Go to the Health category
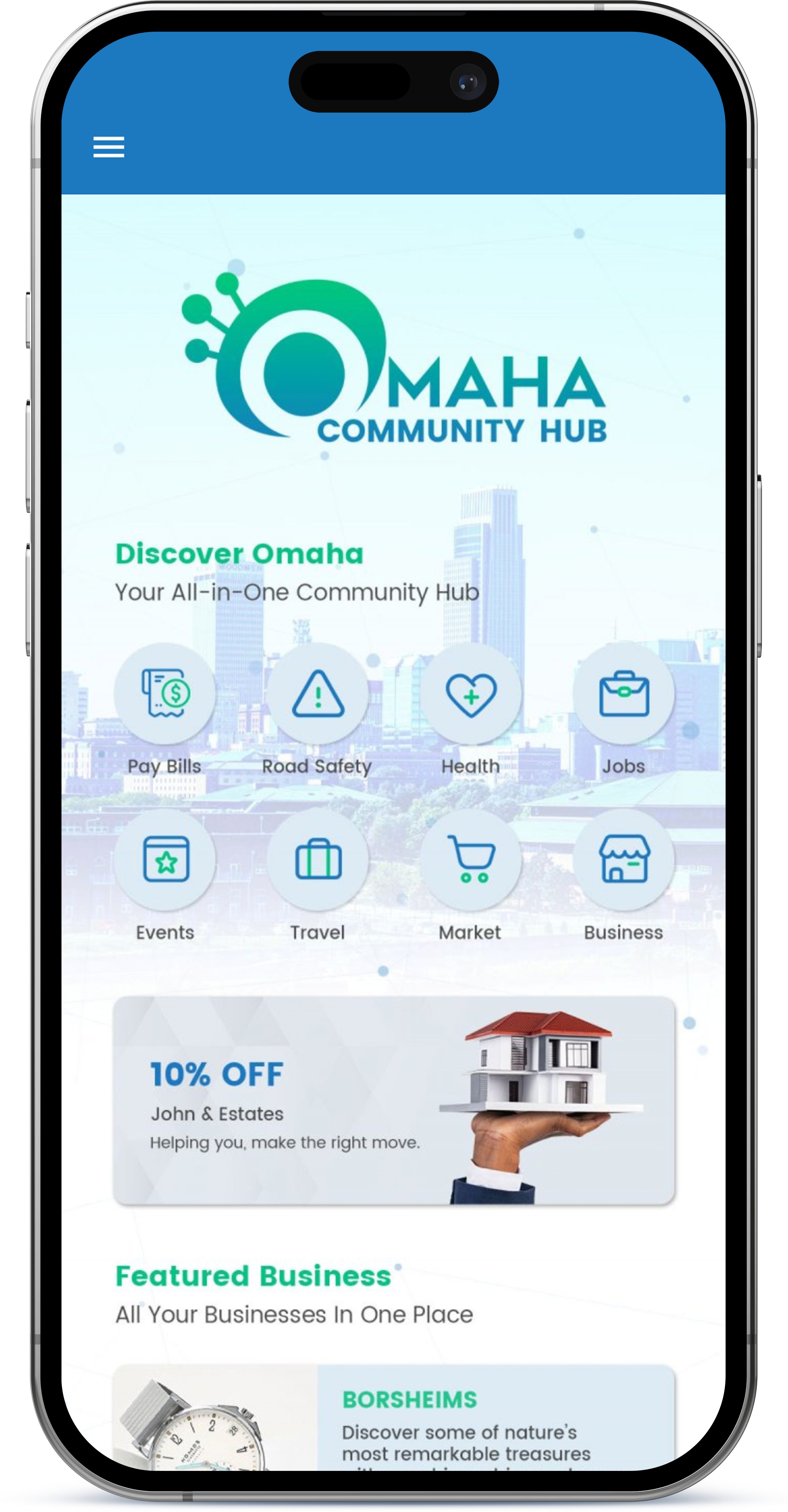This screenshot has width=788, height=1512. [x=471, y=694]
